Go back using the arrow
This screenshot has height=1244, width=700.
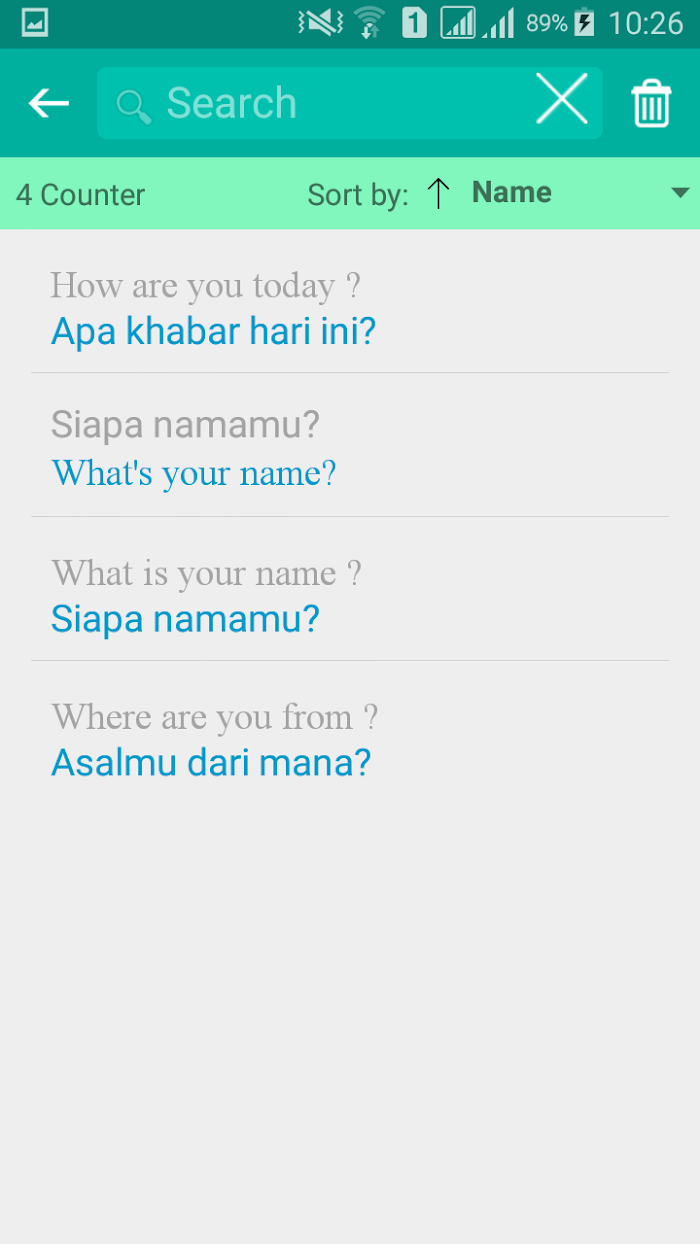(48, 103)
